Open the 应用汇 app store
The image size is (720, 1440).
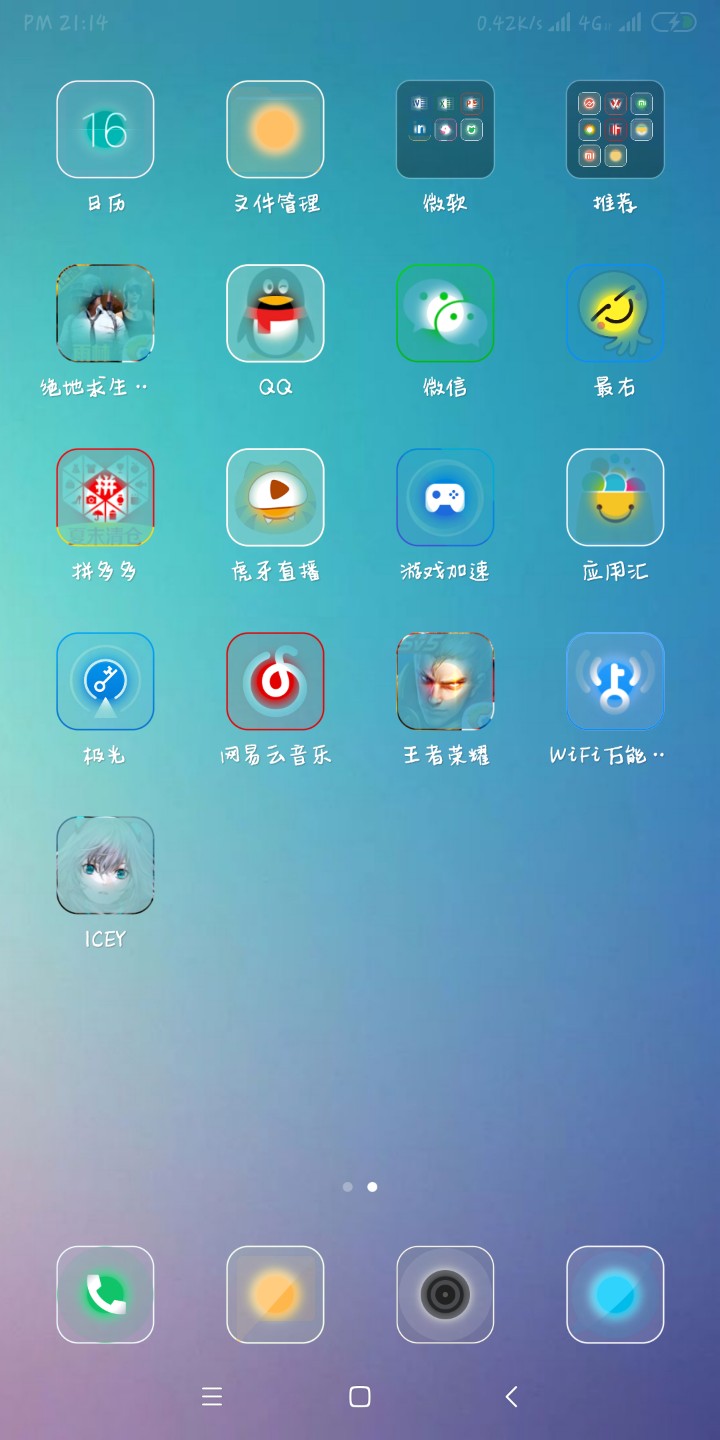click(x=615, y=497)
